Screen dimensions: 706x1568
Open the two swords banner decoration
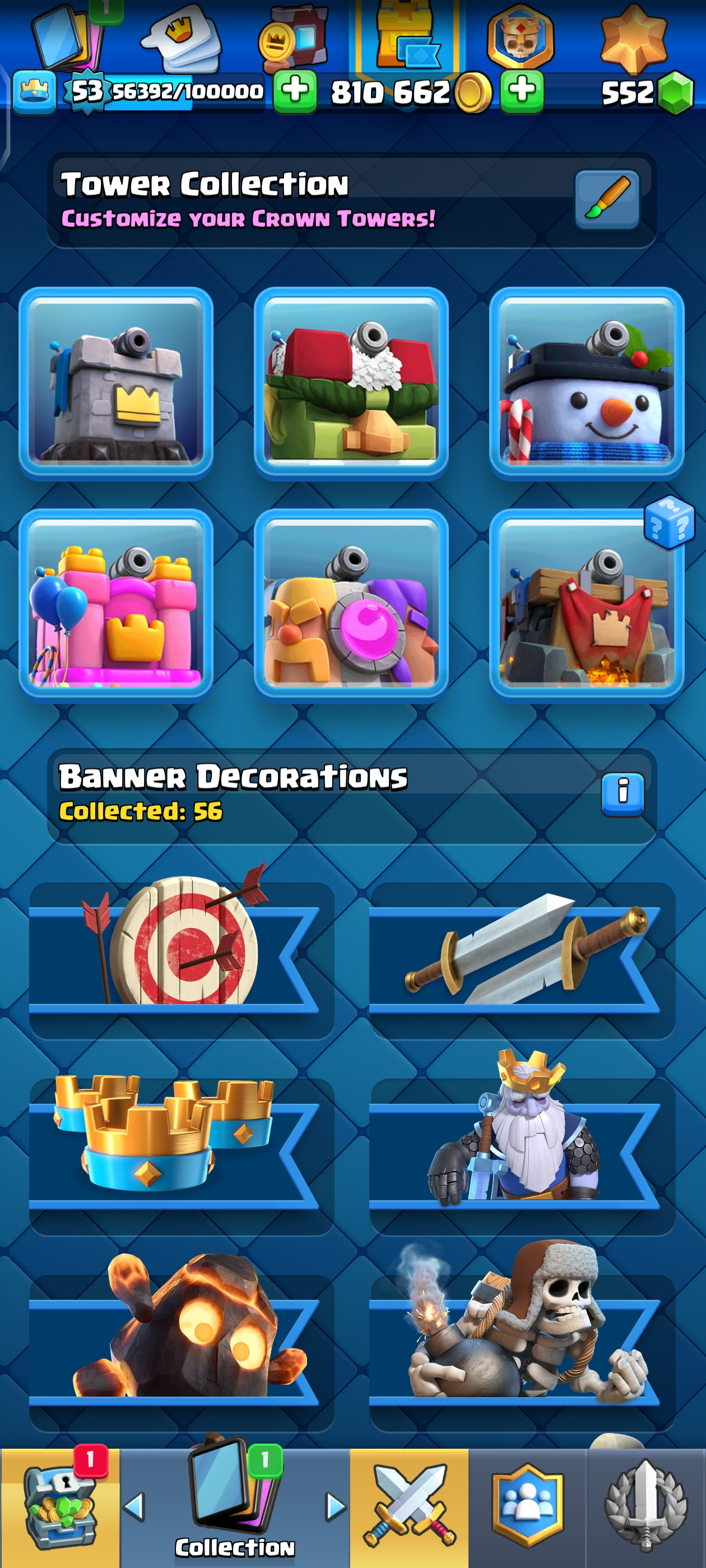click(x=522, y=960)
